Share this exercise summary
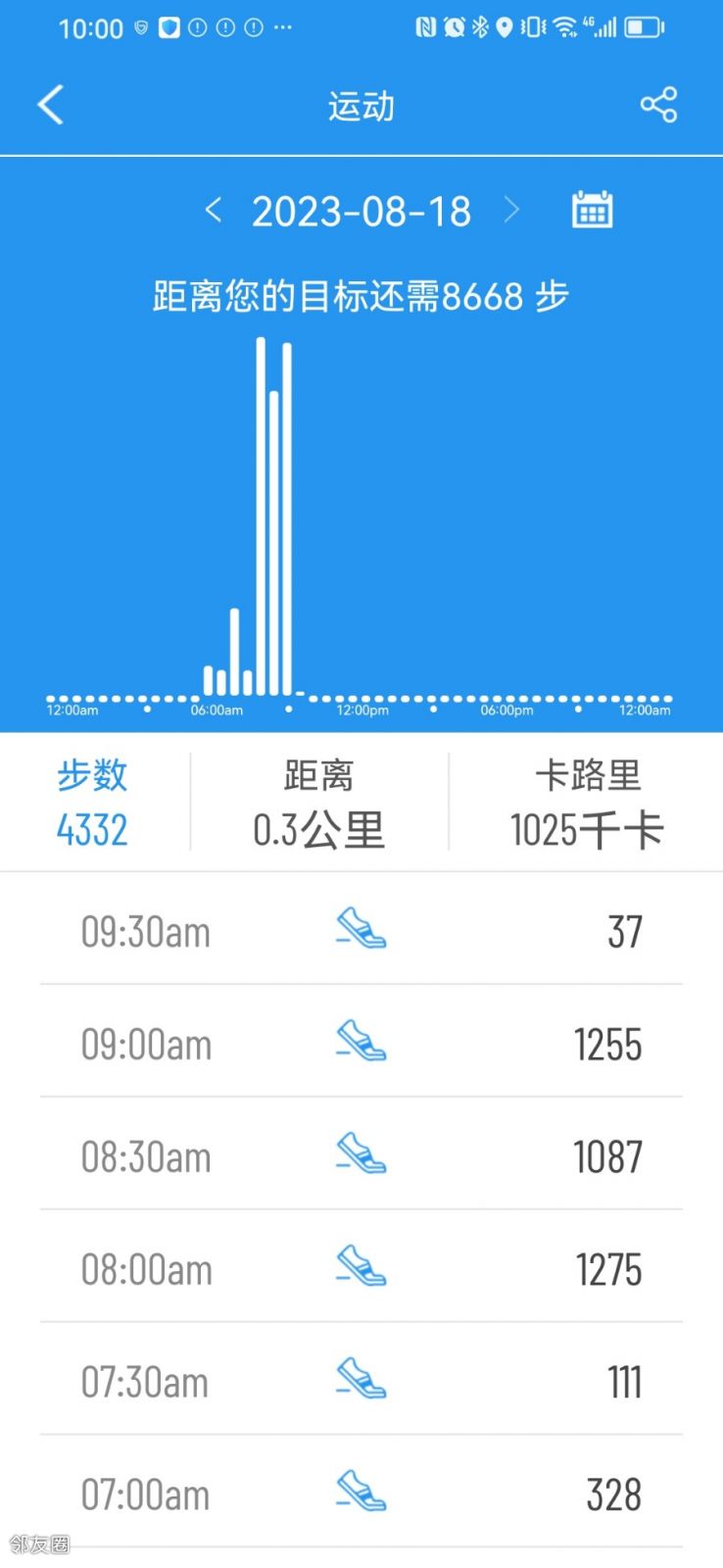Viewport: 723px width, 1568px height. (658, 104)
